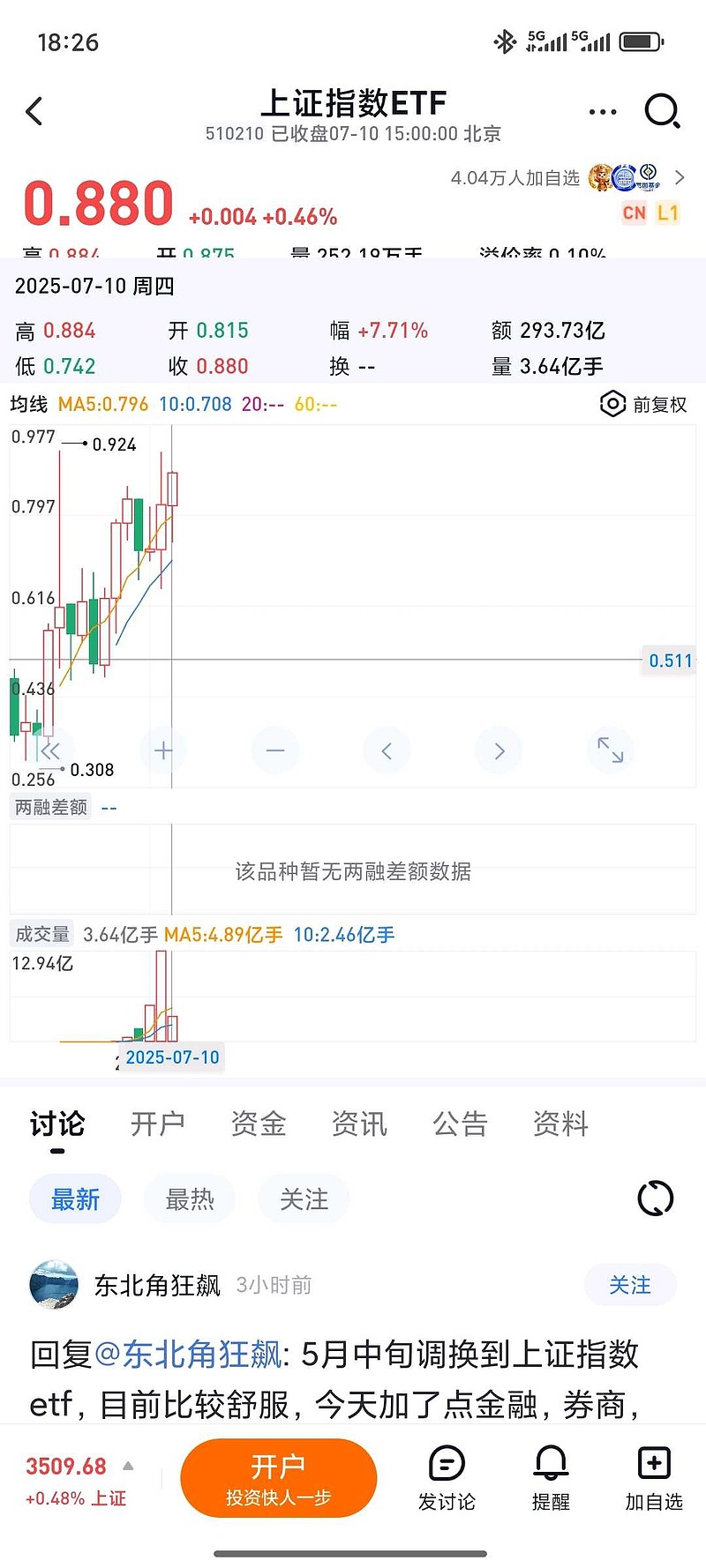Step the chart back with the left arrow
Screen dimensions: 706x1568
pyautogui.click(x=387, y=750)
